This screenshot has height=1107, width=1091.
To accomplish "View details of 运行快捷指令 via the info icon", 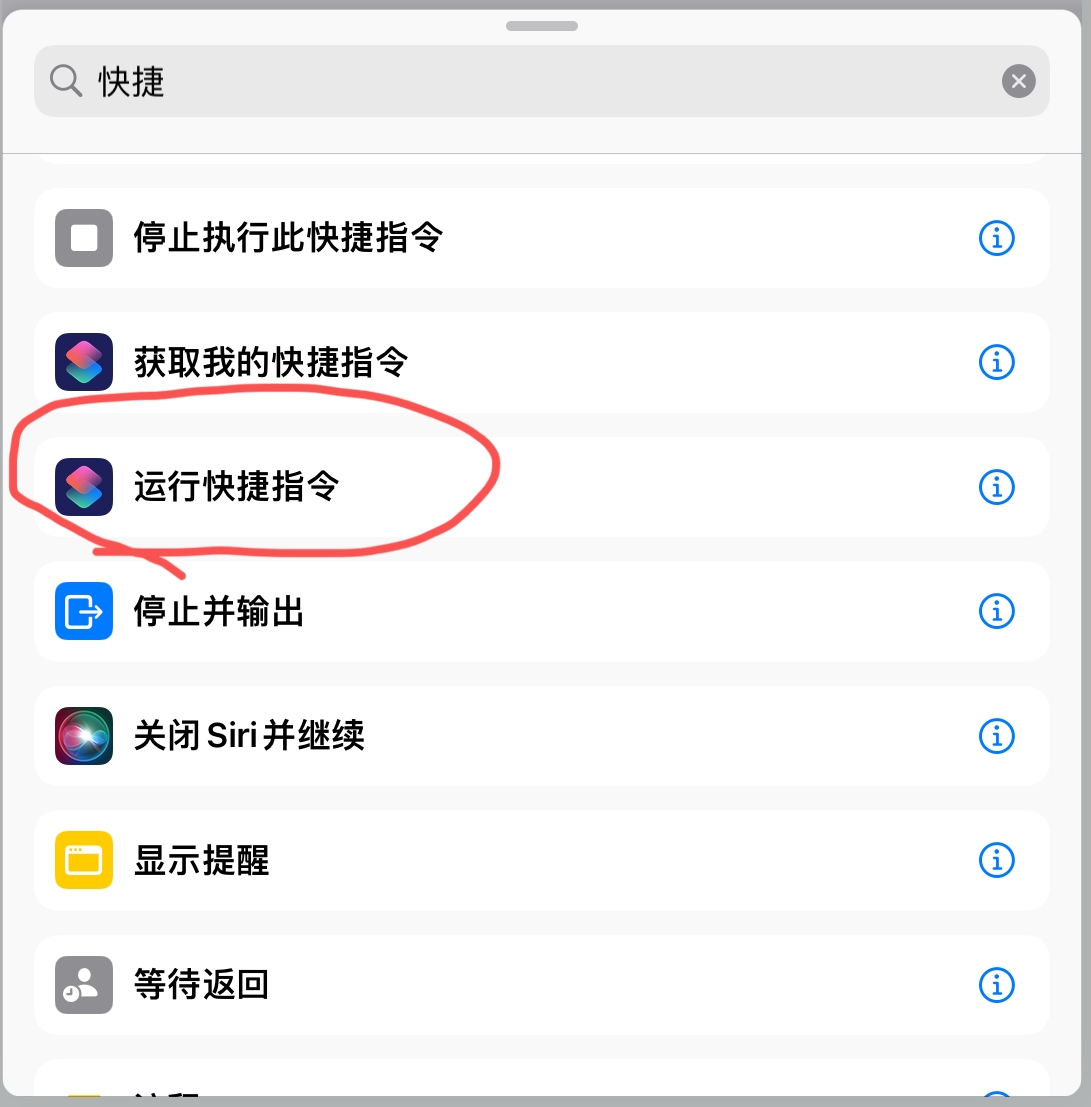I will pyautogui.click(x=995, y=487).
